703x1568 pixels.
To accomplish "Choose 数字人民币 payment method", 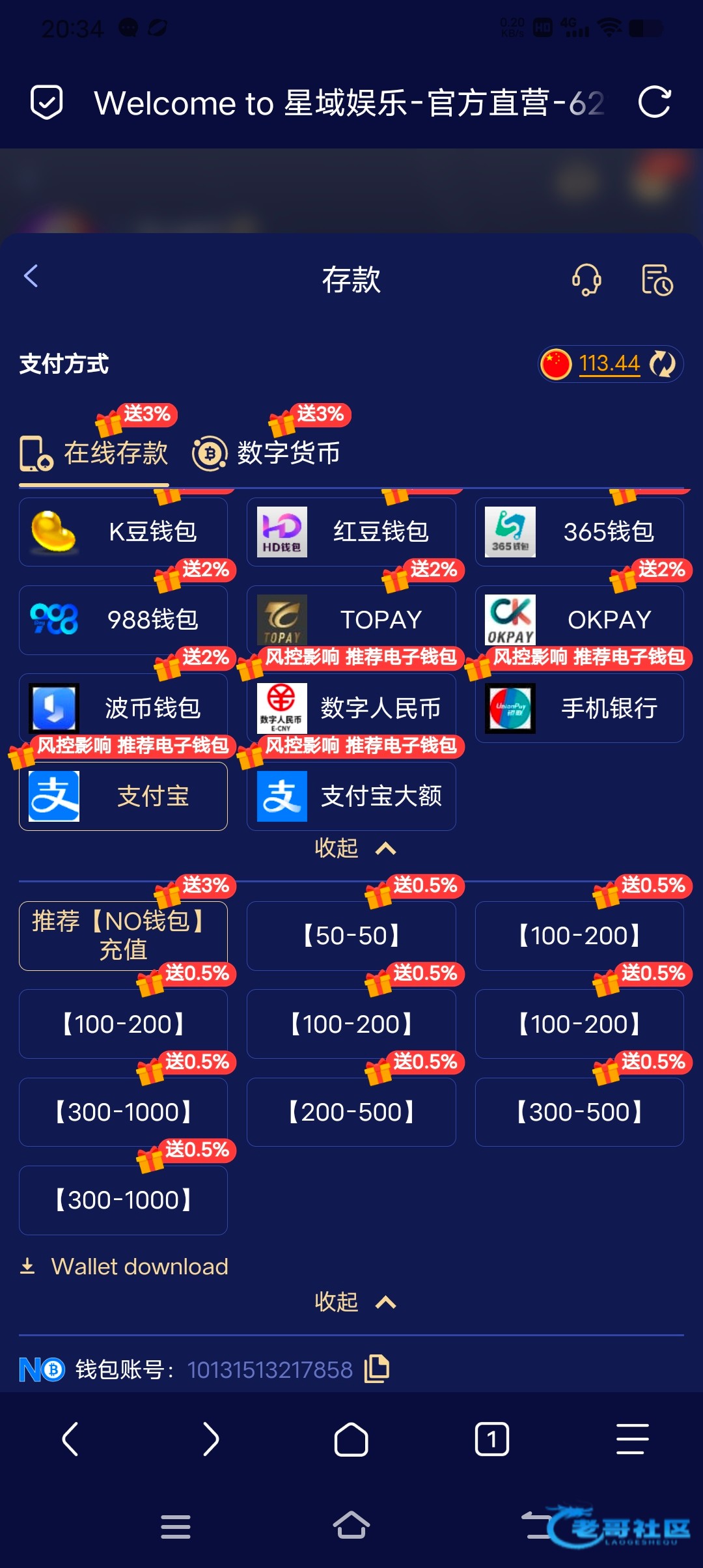I will tap(351, 708).
